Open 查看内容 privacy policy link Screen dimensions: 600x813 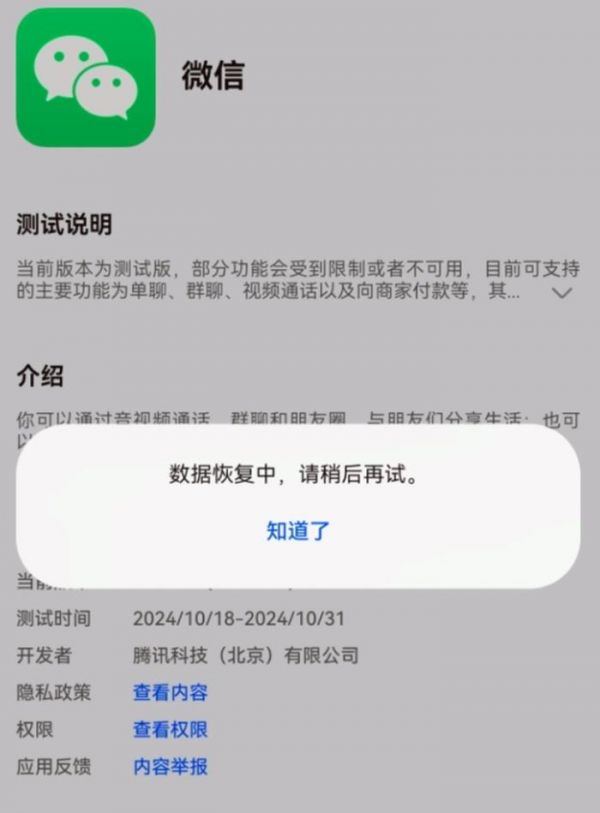click(x=170, y=692)
